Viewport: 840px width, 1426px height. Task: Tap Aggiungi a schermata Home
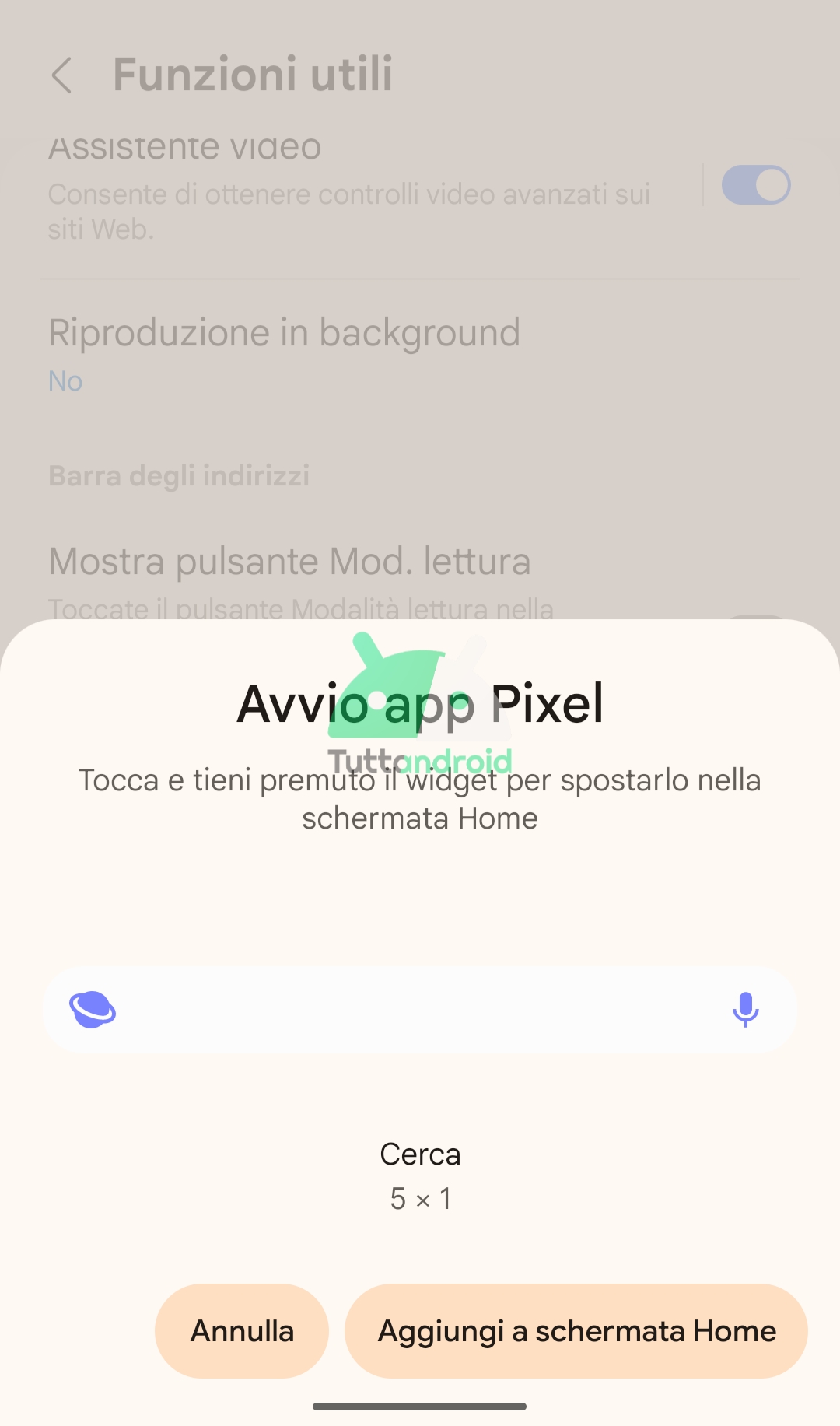(576, 1331)
